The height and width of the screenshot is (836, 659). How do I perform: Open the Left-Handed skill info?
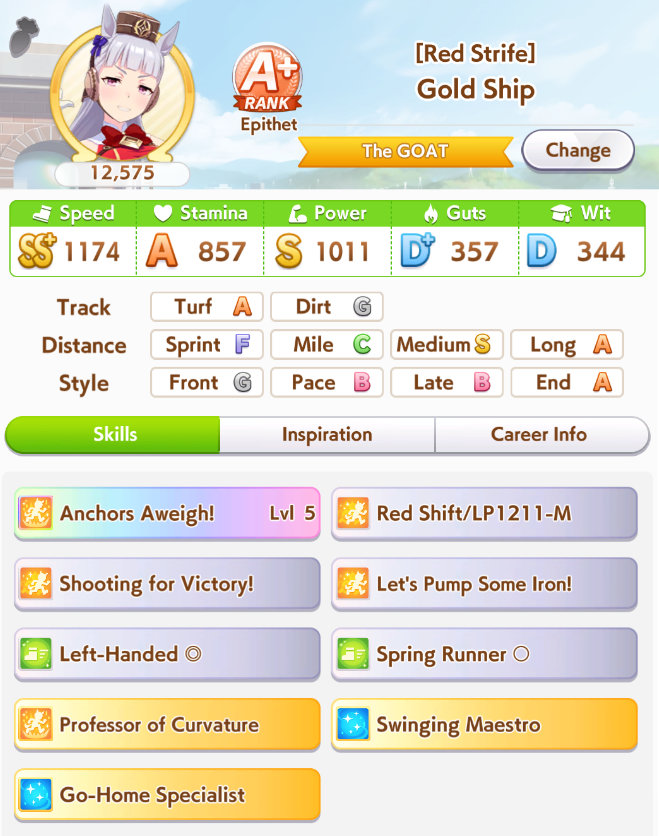[167, 655]
